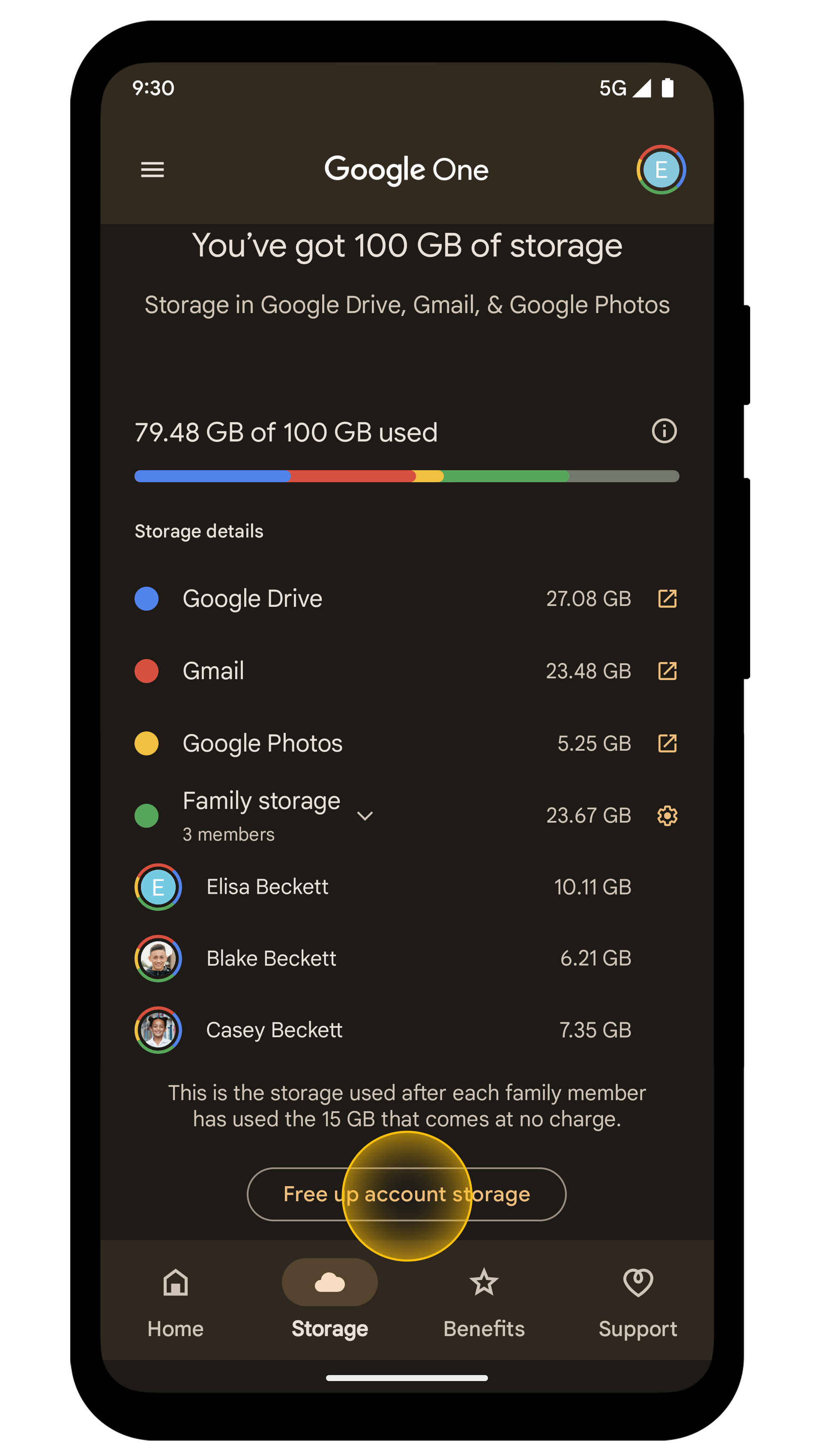Open Family storage settings gear
The image size is (814, 1456).
point(667,816)
